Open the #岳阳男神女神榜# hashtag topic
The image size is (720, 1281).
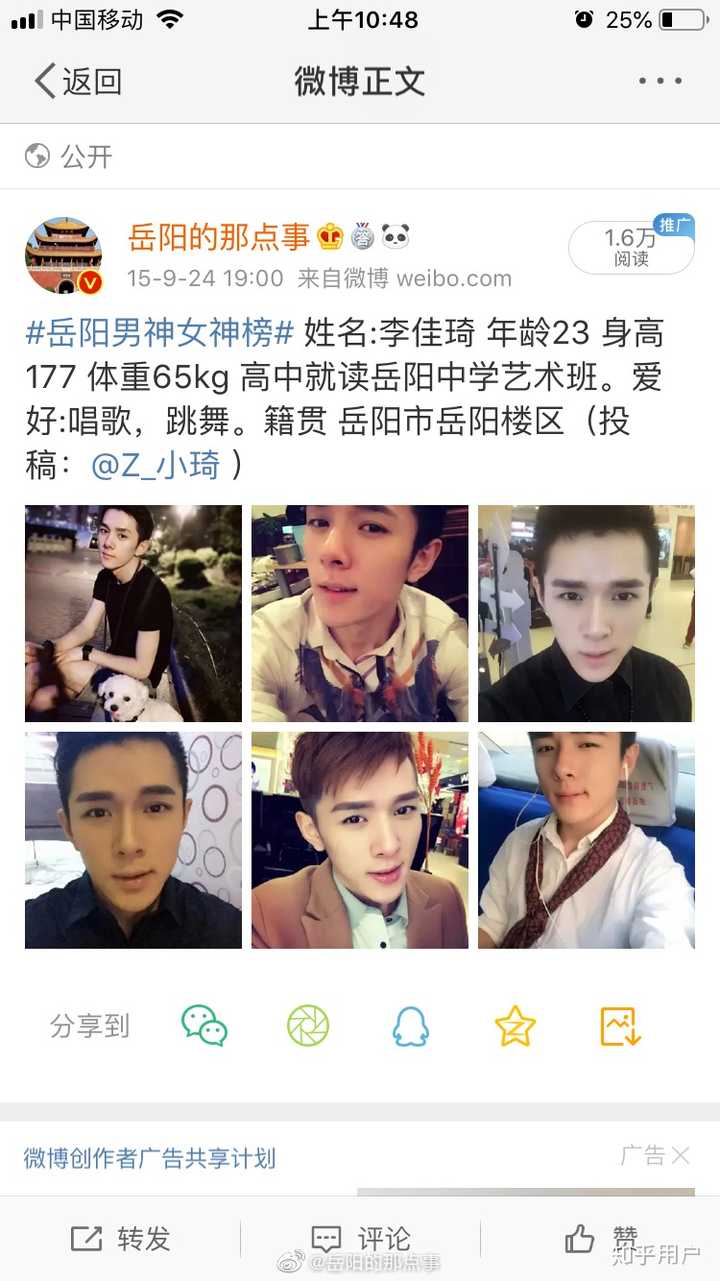(x=159, y=333)
